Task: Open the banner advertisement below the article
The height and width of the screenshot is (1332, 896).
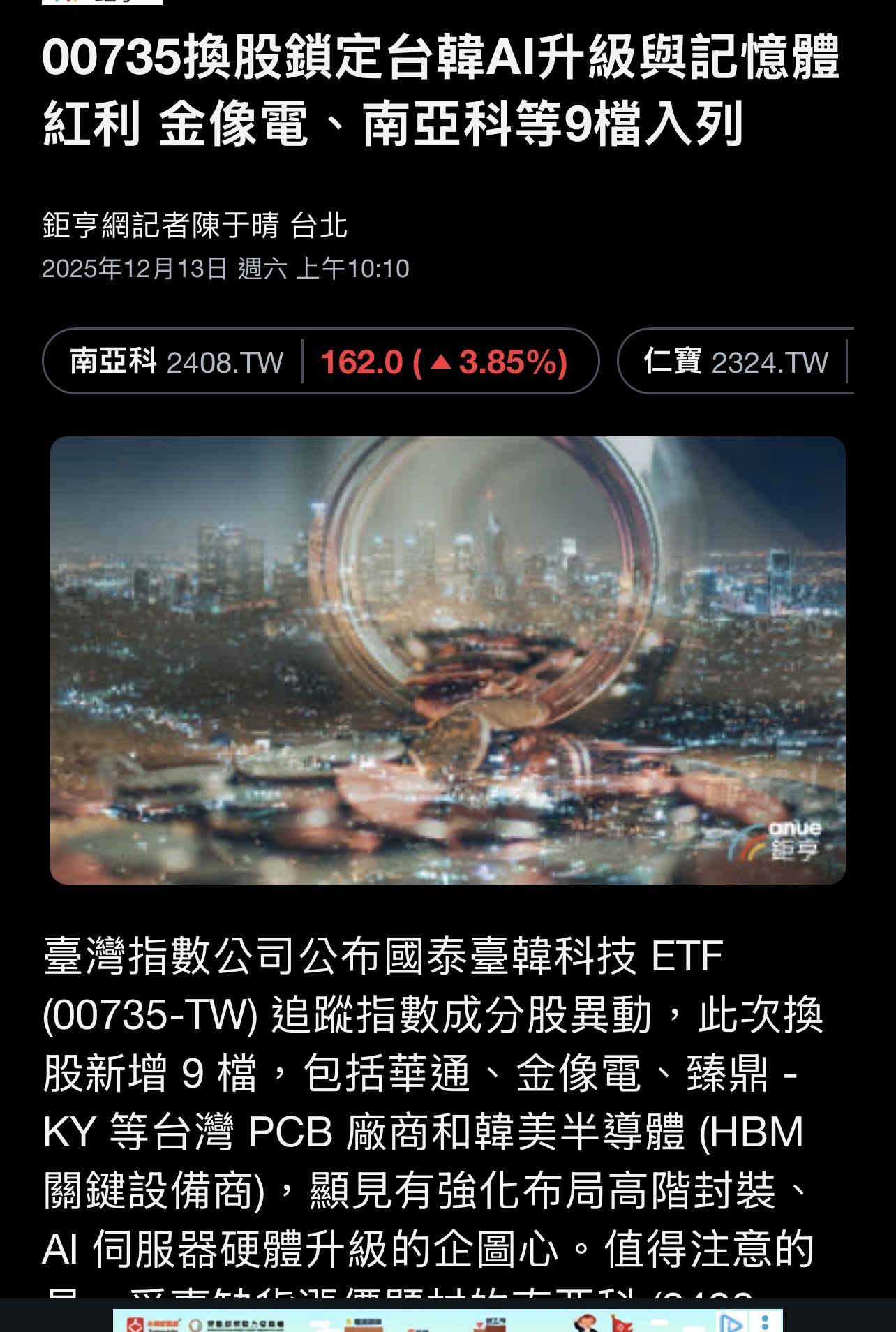Action: [419, 1322]
